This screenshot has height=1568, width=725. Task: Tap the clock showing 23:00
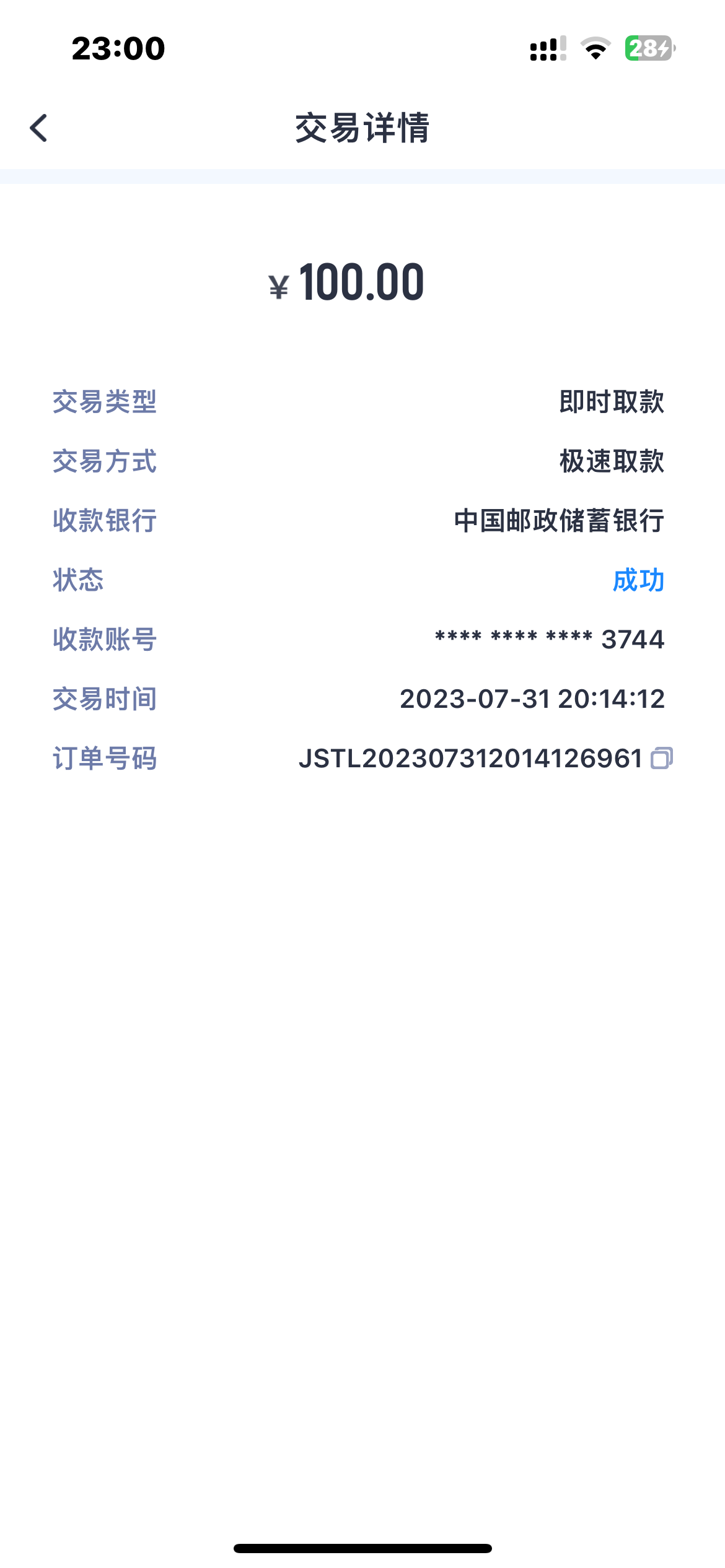[x=116, y=50]
